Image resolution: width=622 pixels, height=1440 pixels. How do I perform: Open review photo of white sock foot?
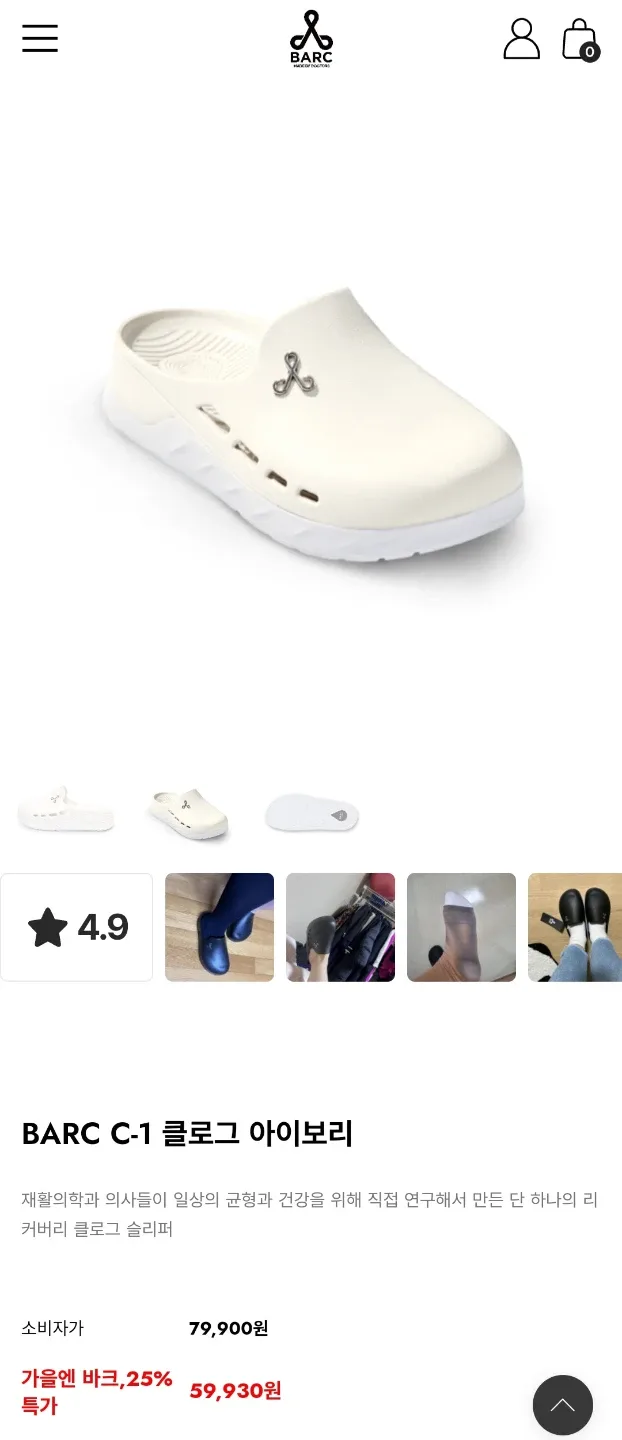[461, 927]
